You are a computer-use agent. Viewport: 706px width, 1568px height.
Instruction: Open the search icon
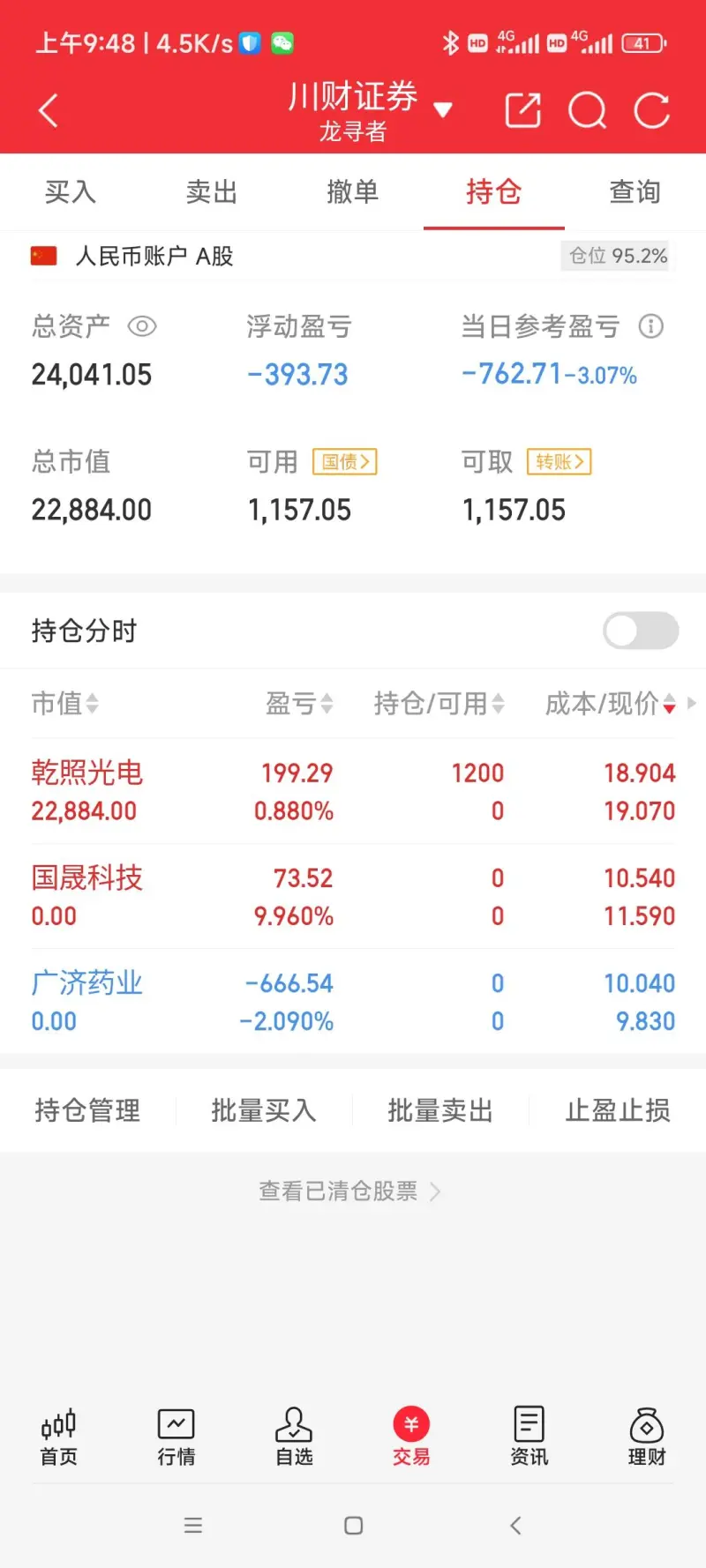[587, 111]
